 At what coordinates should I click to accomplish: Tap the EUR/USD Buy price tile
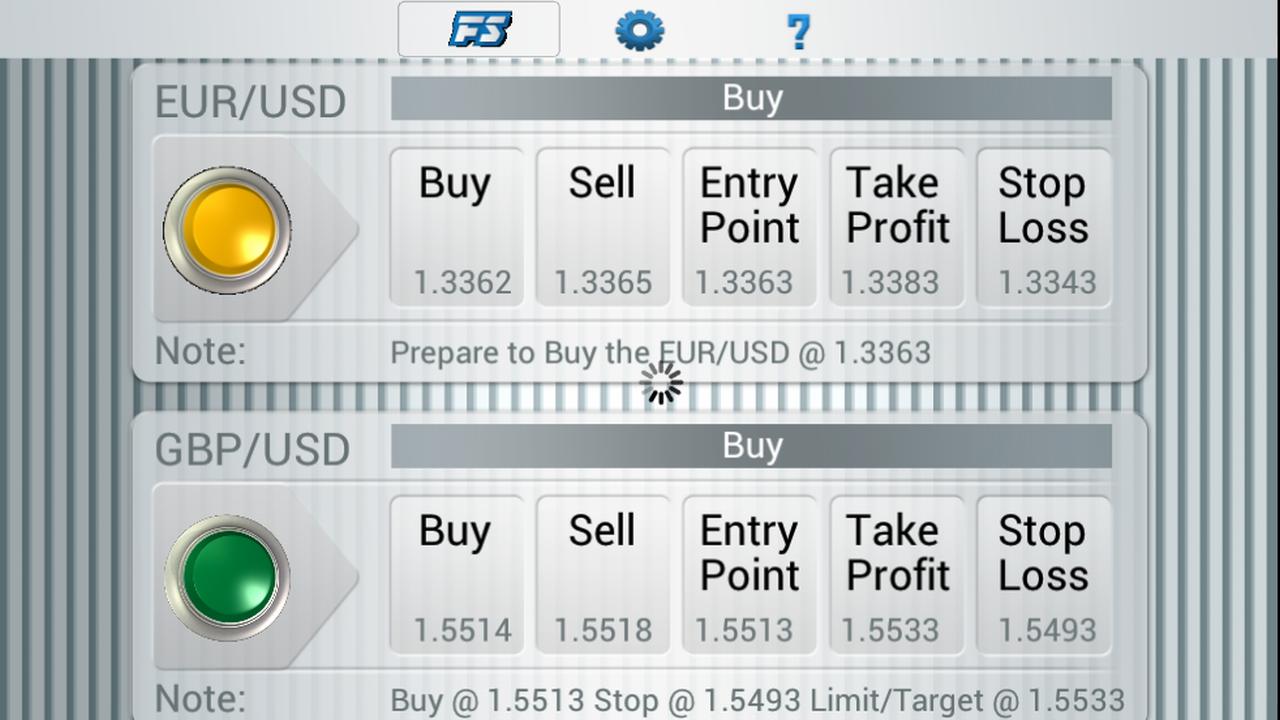point(456,227)
